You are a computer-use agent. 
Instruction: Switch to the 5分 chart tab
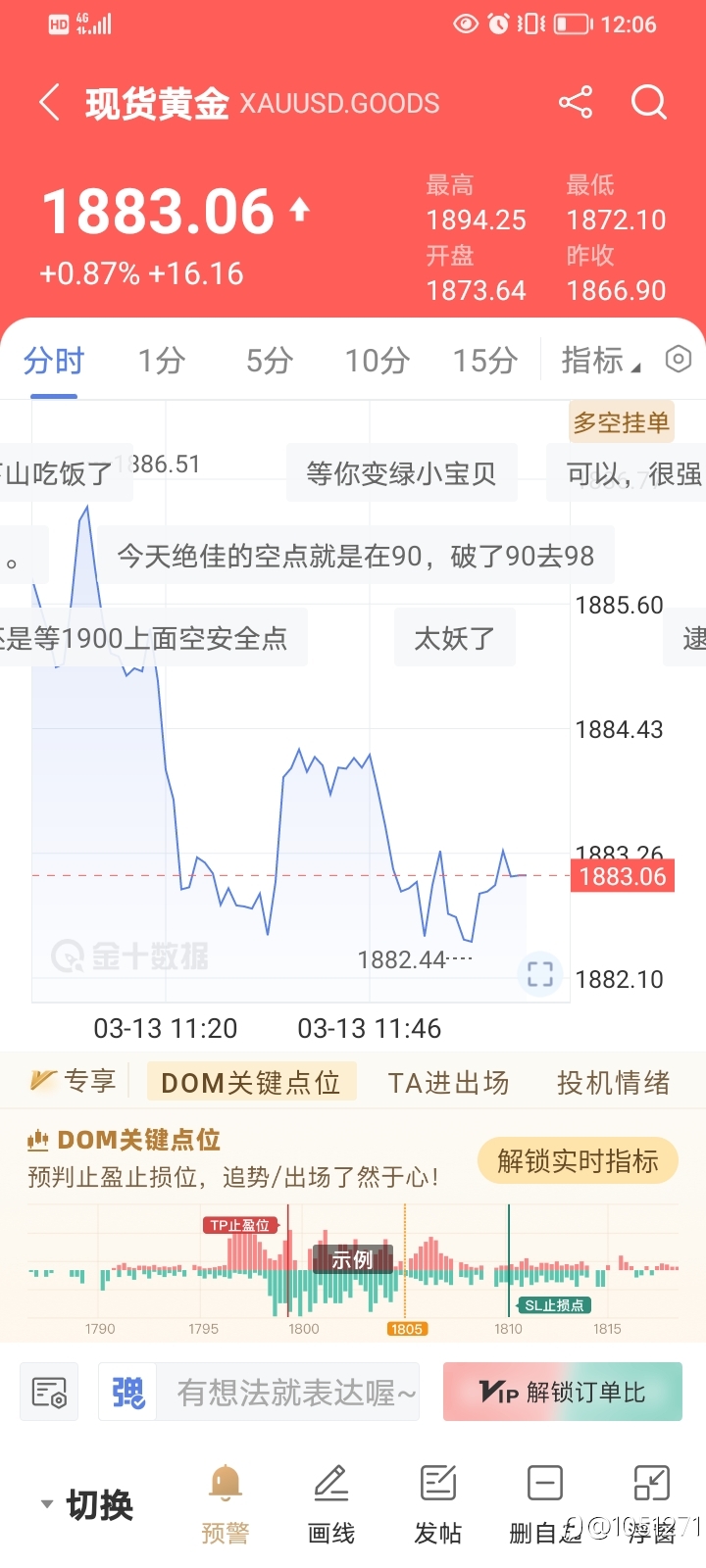(270, 361)
